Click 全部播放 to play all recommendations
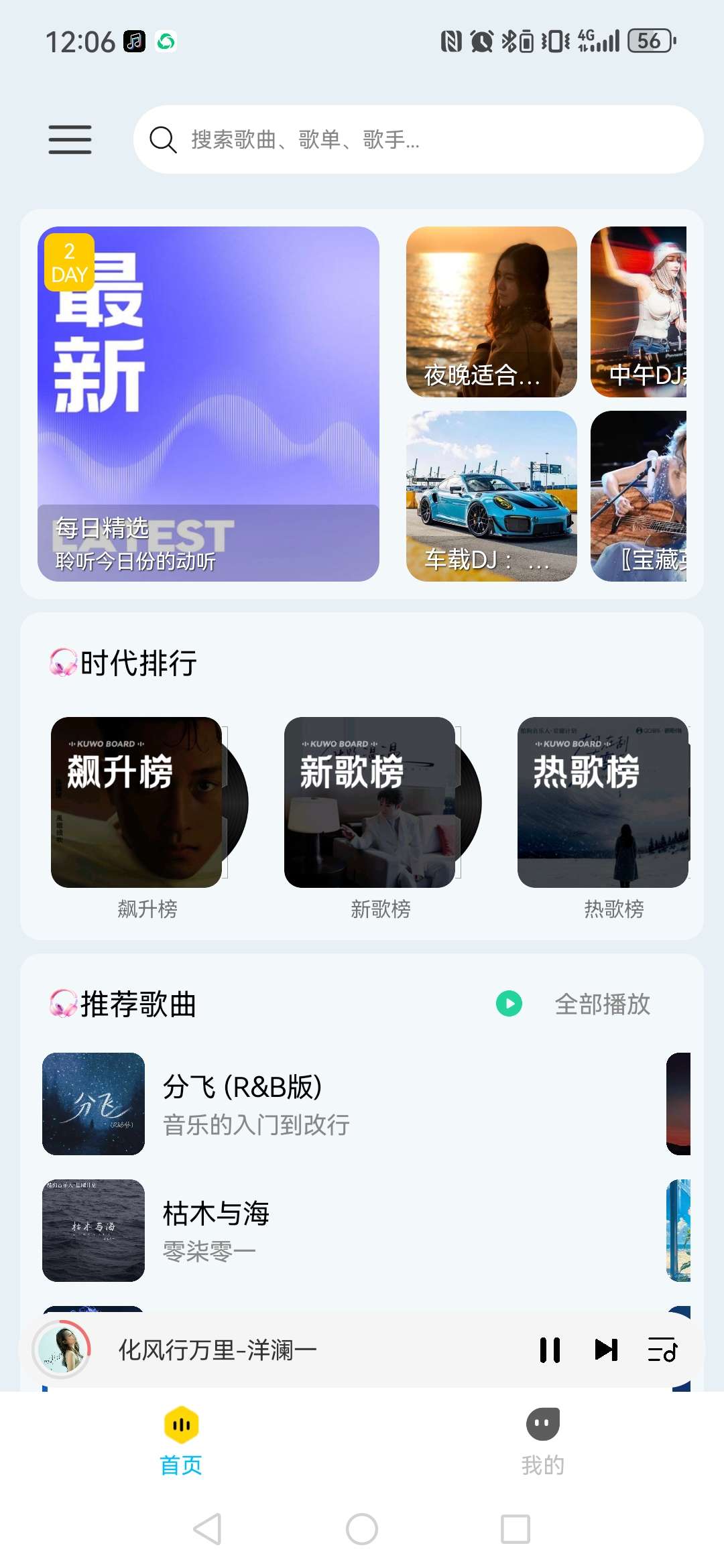 [x=603, y=1003]
